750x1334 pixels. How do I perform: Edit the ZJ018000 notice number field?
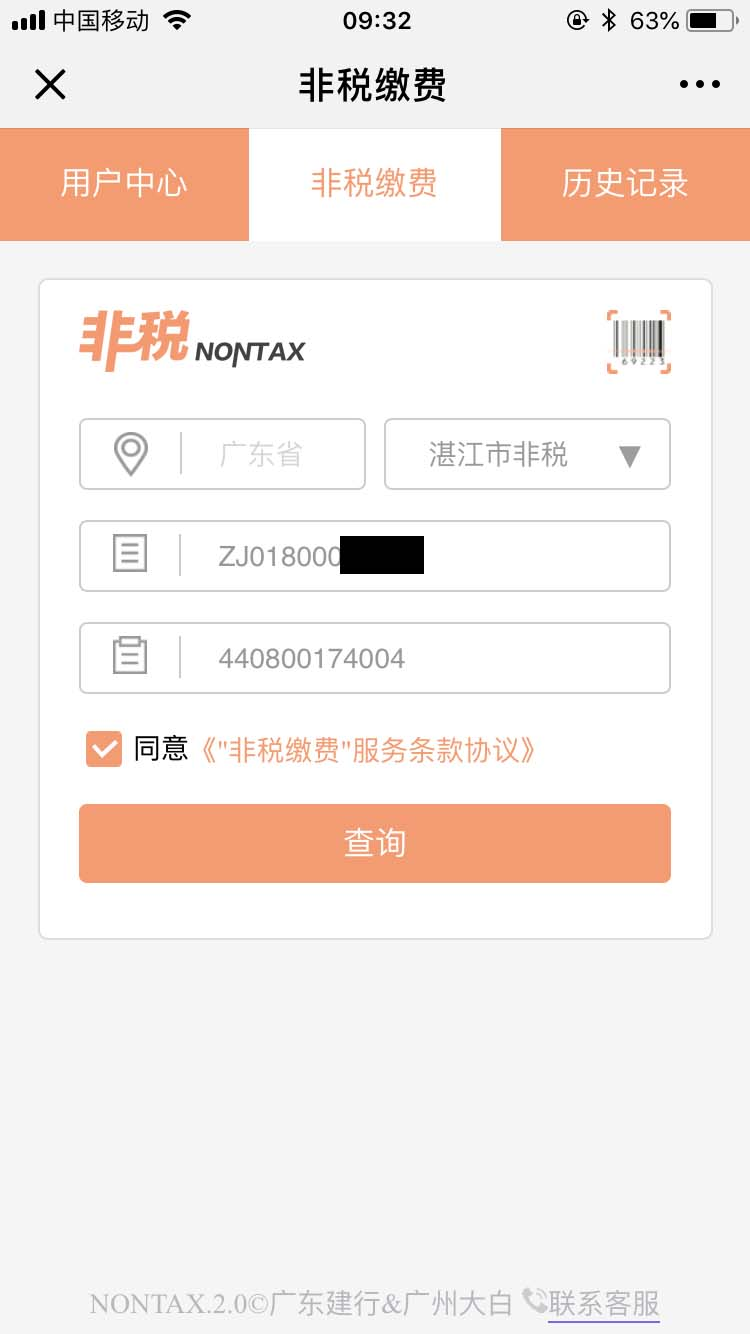point(375,556)
